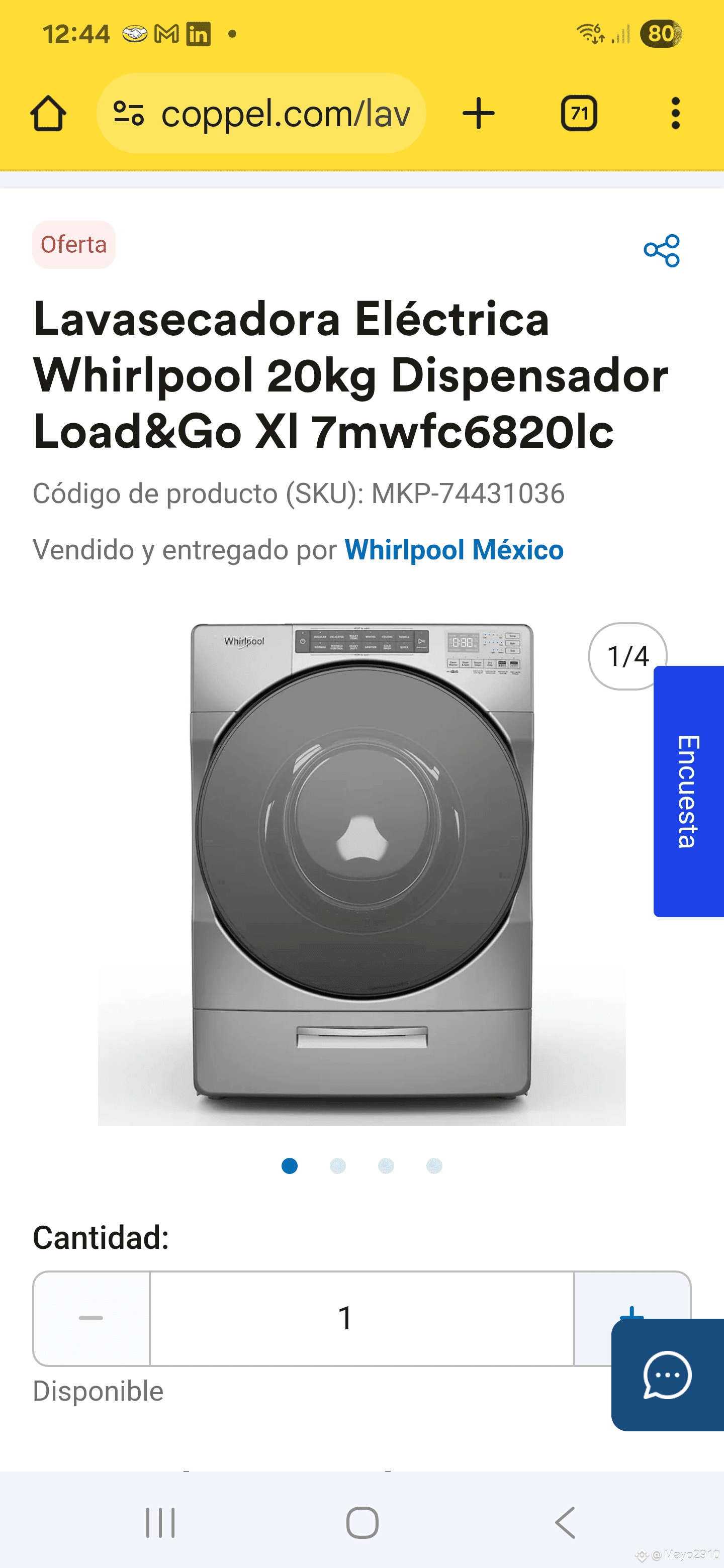Tap the quantity field showing 1

pyautogui.click(x=361, y=1318)
